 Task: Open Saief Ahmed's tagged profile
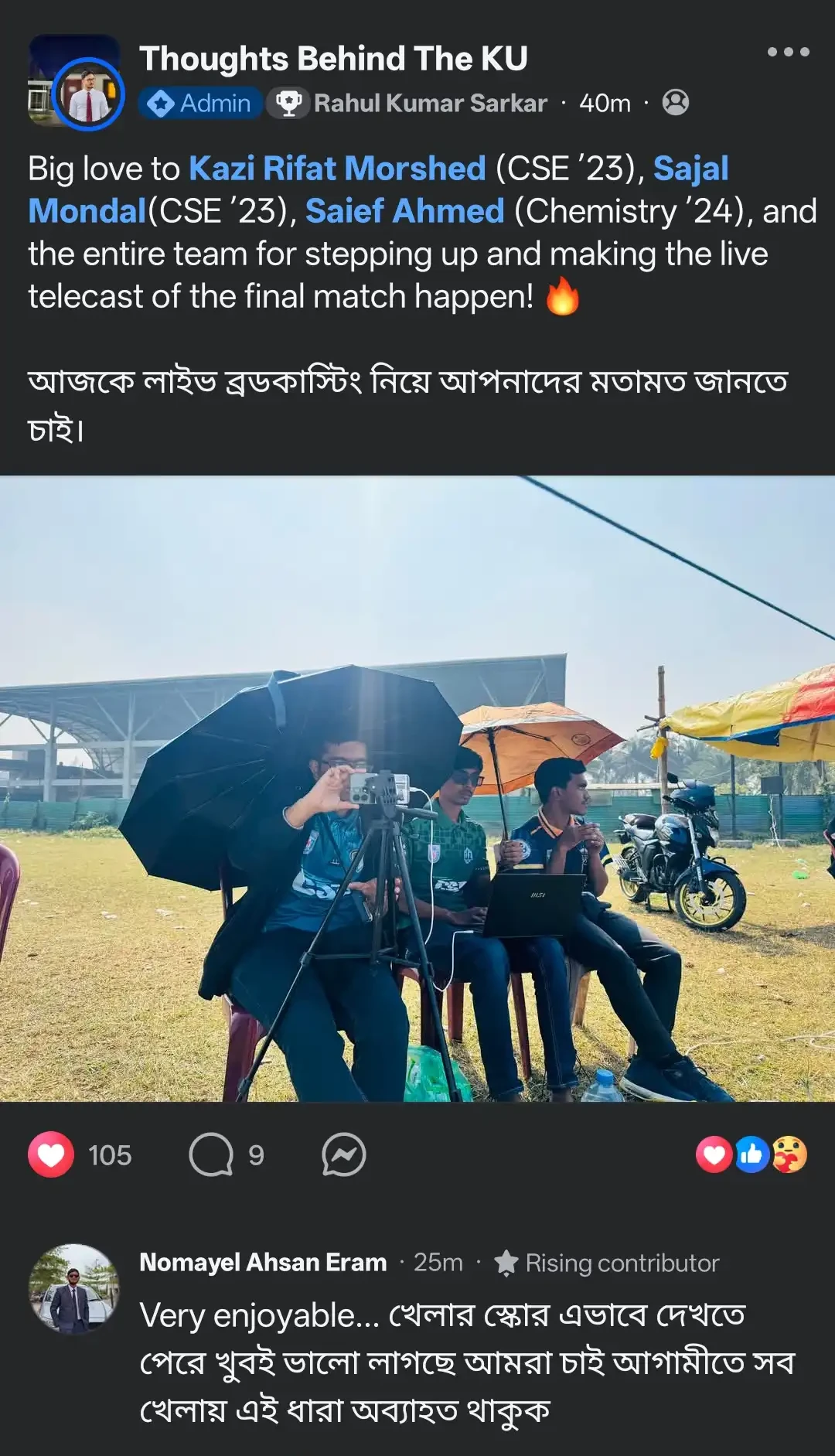404,211
